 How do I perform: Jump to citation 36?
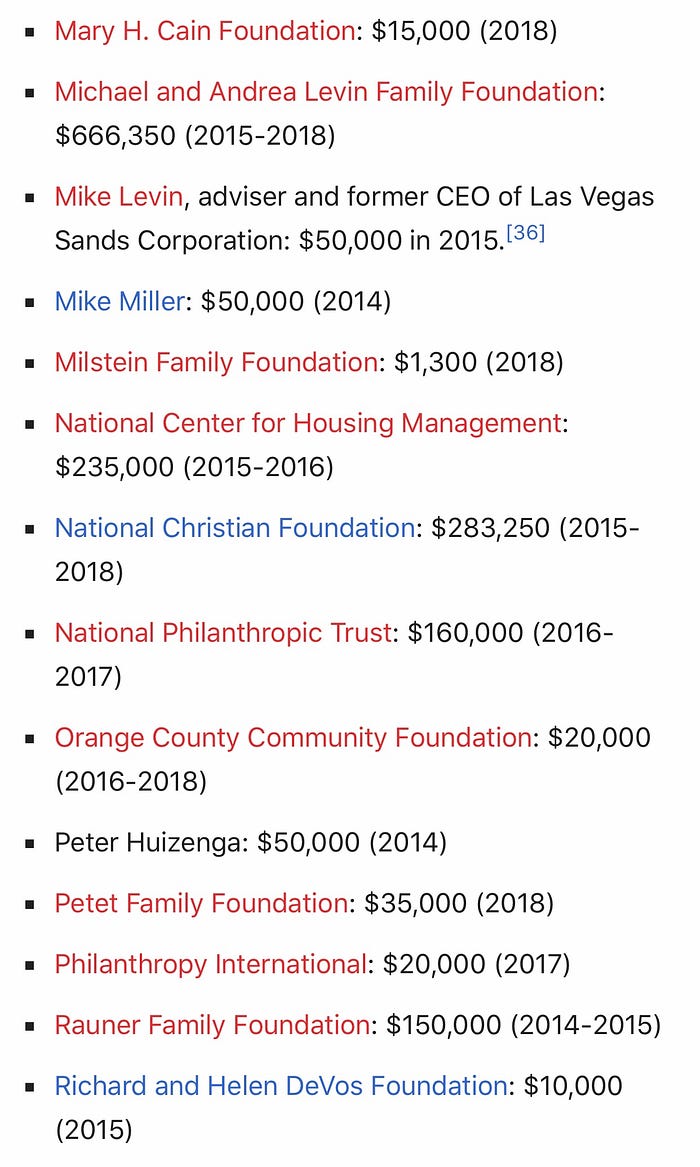click(x=526, y=235)
